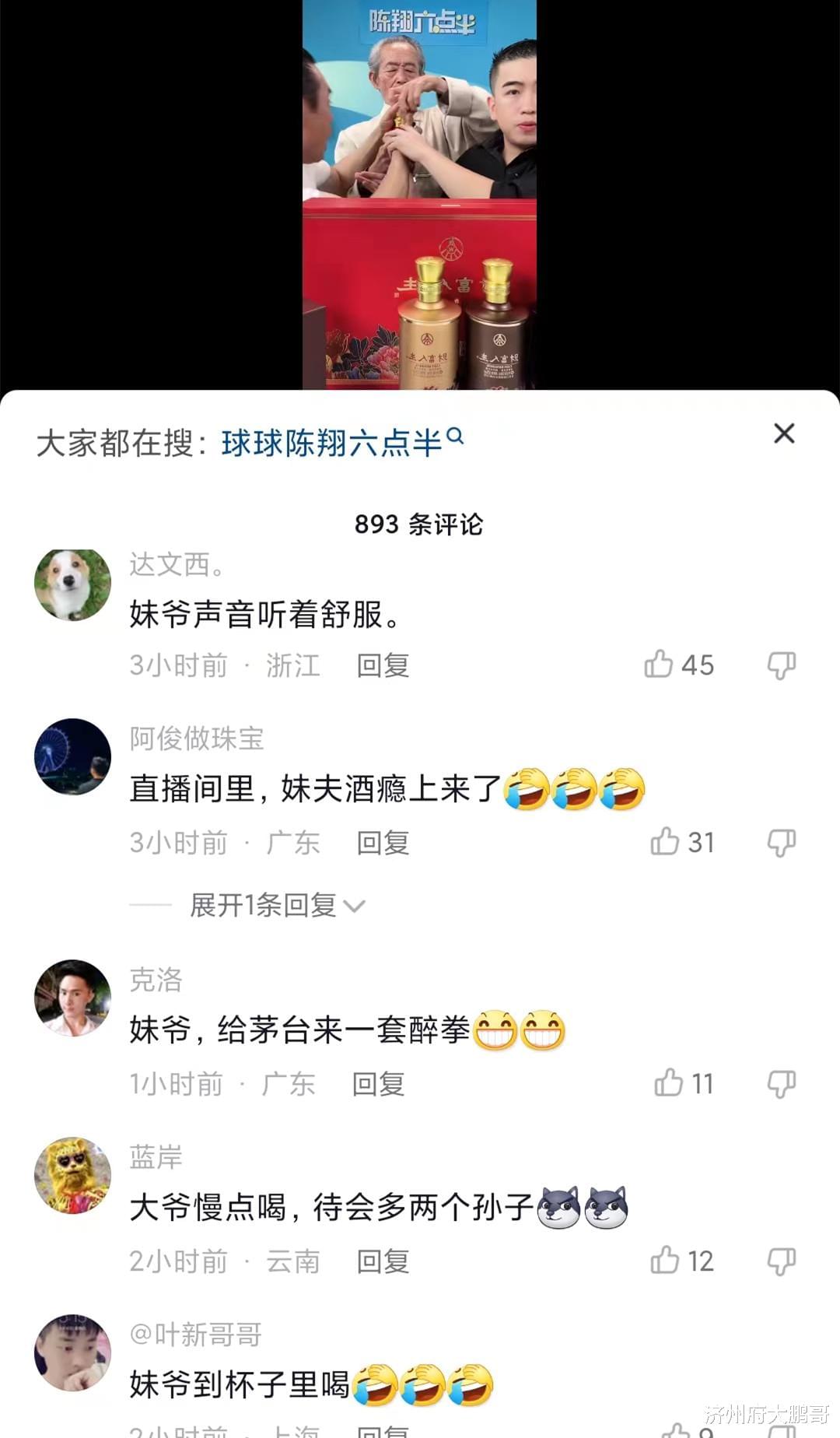Search 球球陈翔六点半 suggested query
Screen dimensions: 840x1438
[332, 443]
